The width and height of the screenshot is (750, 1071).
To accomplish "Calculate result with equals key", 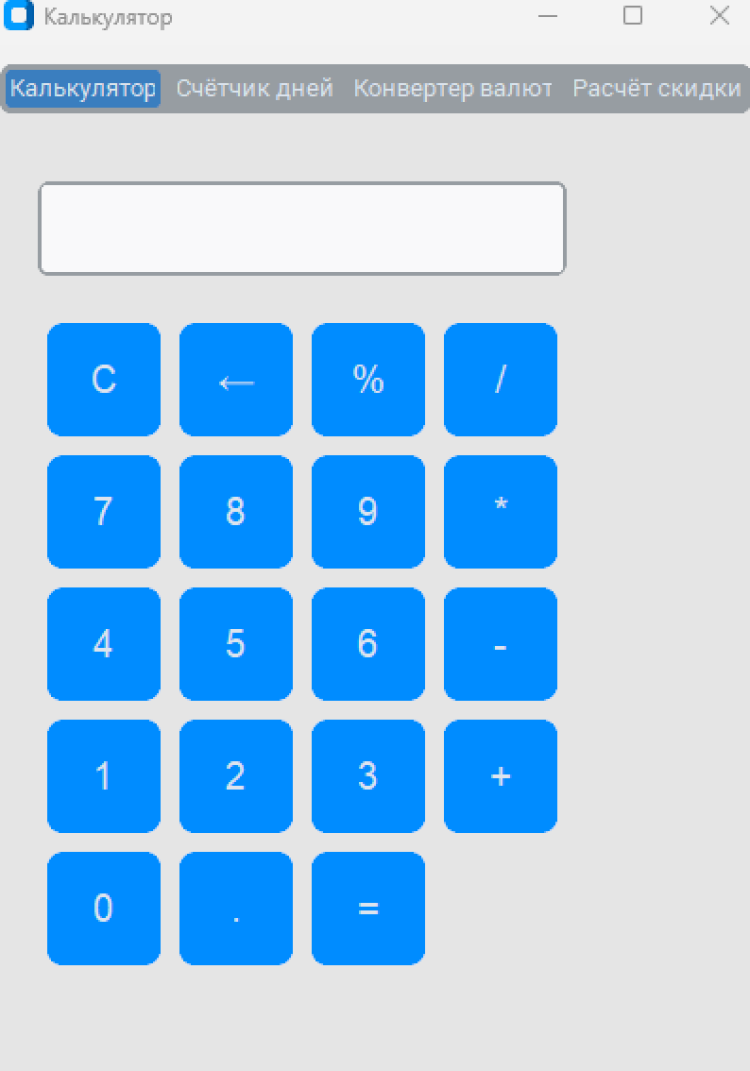I will click(x=368, y=908).
